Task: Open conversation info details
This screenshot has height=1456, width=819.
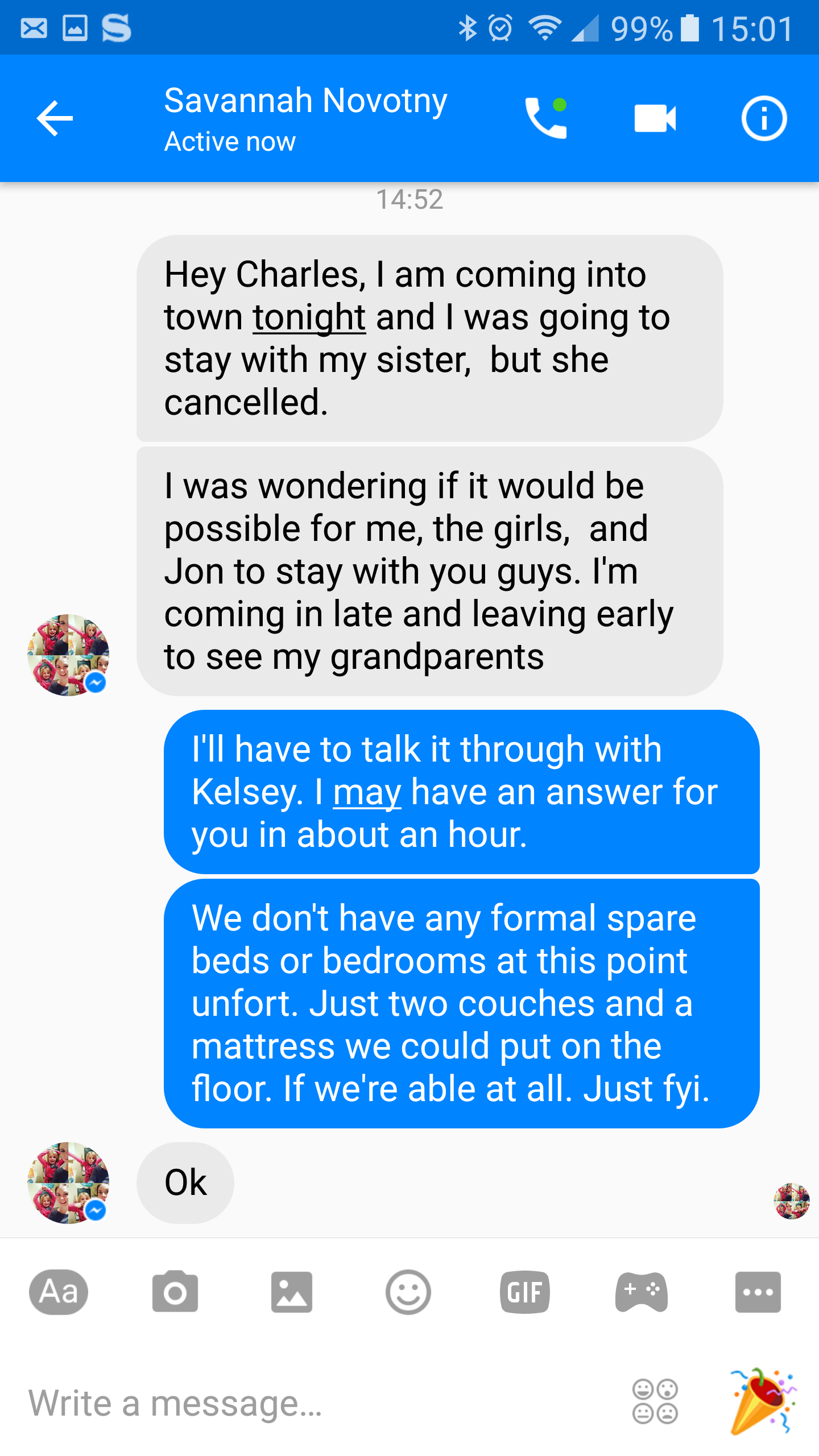Action: pos(764,118)
